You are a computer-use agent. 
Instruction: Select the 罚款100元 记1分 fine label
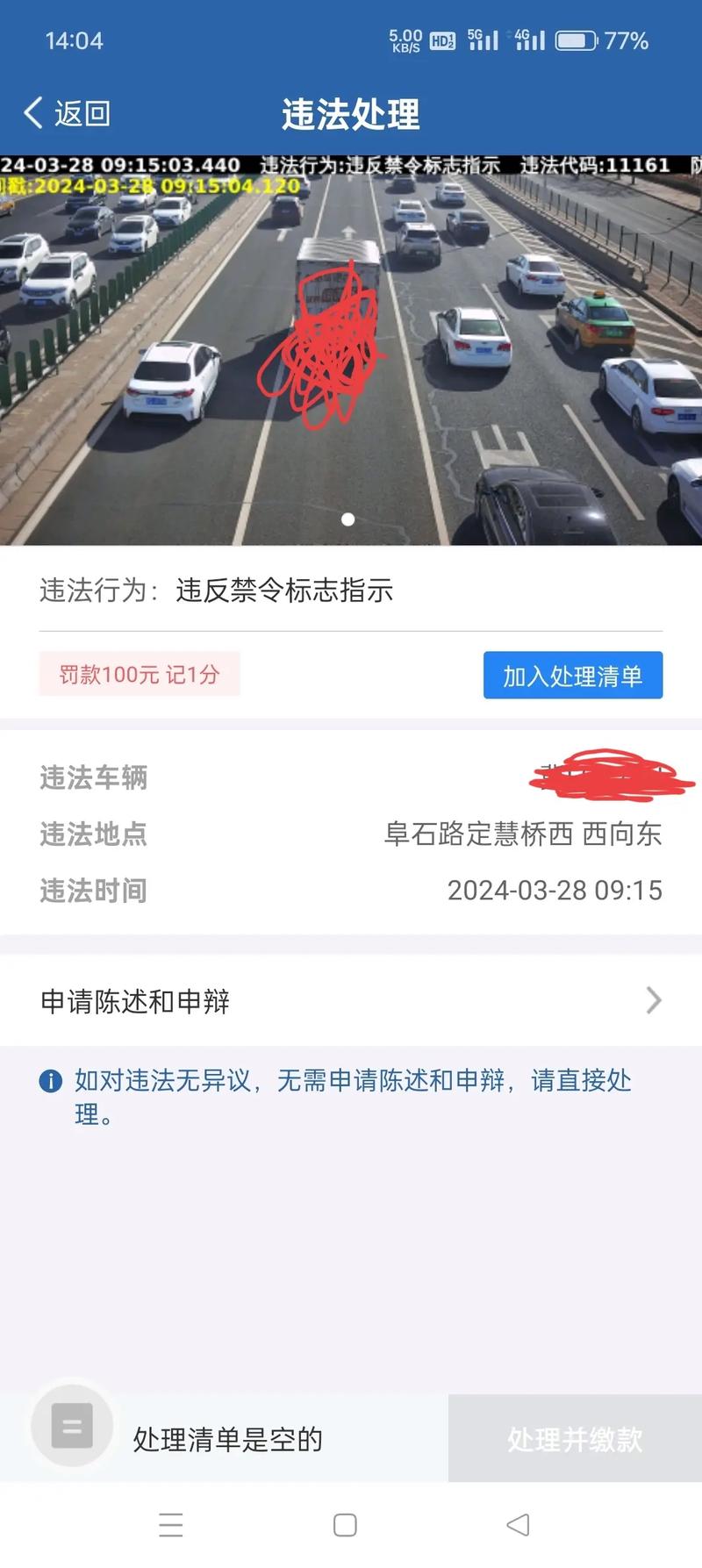(140, 675)
